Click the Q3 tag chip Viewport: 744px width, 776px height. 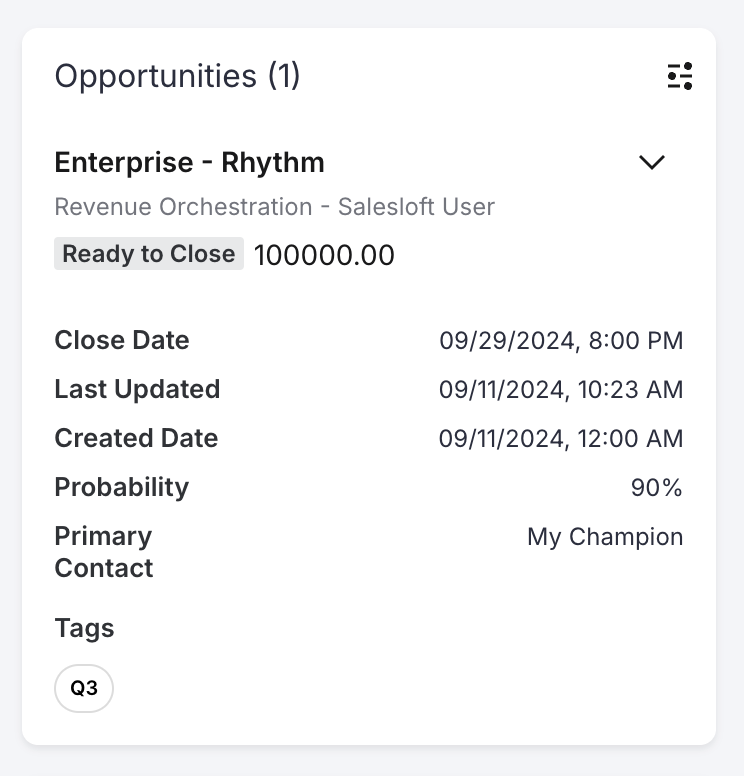(x=84, y=688)
